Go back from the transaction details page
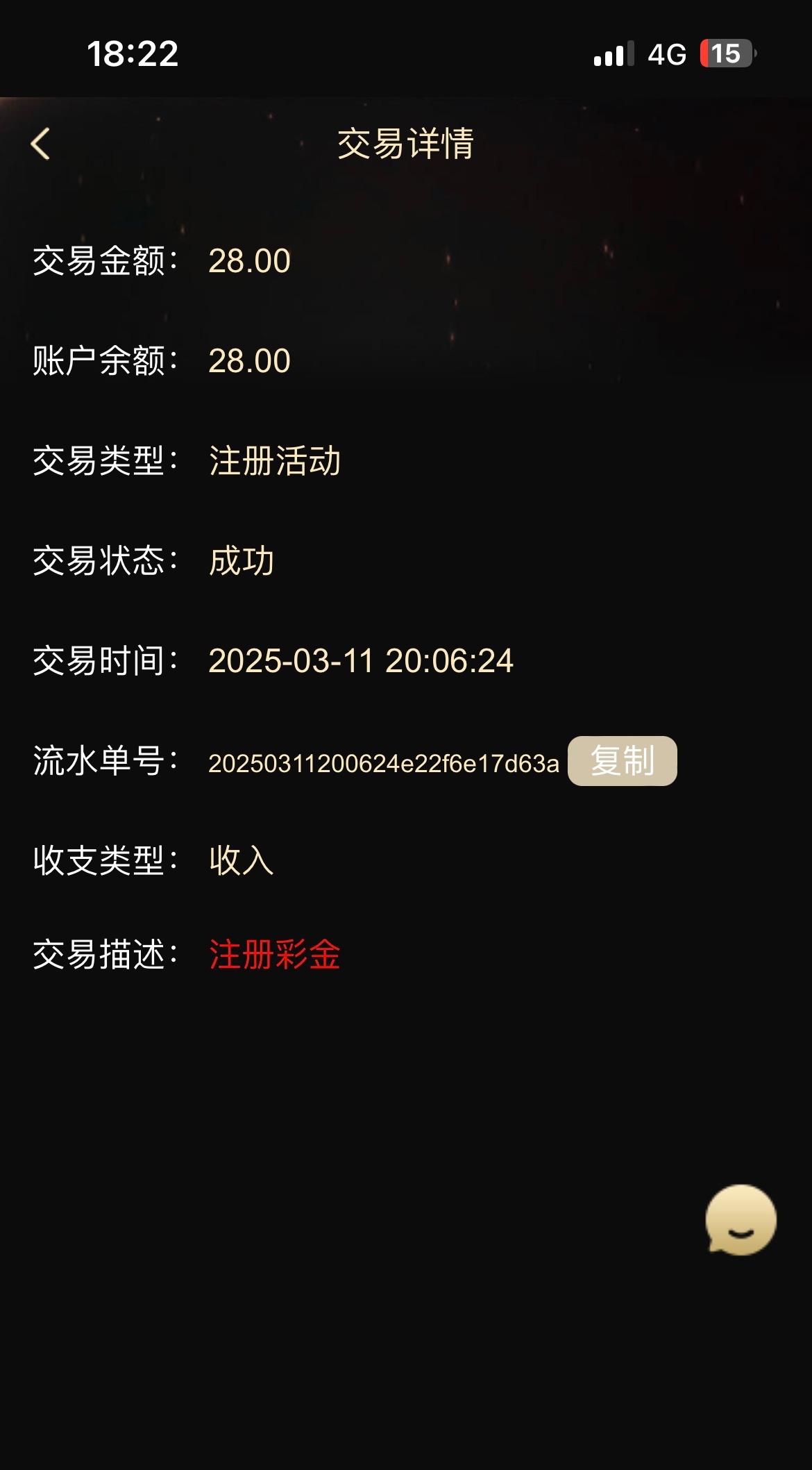Viewport: 812px width, 1470px height. 40,144
